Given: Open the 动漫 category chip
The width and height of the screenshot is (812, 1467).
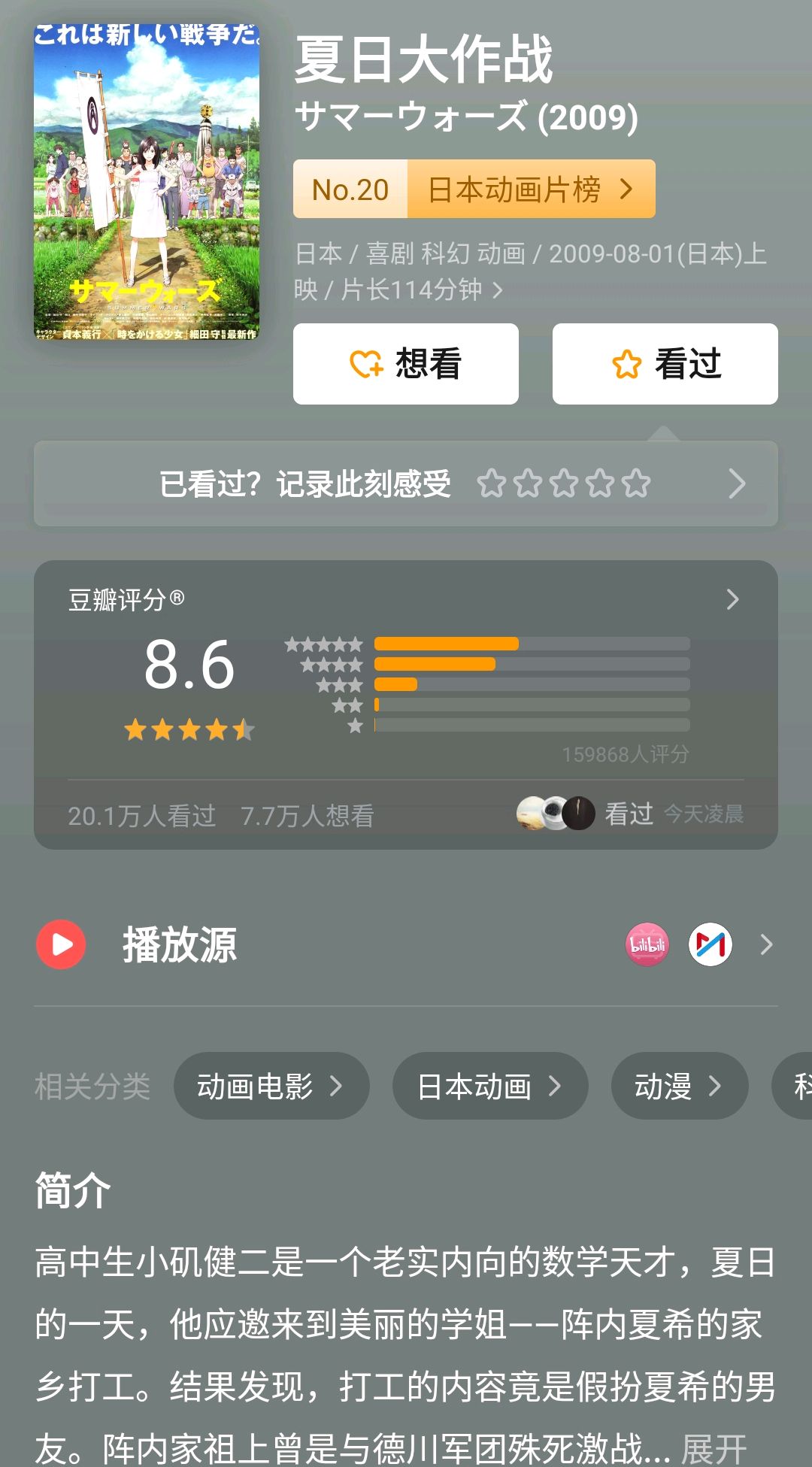Looking at the screenshot, I should [x=679, y=1086].
